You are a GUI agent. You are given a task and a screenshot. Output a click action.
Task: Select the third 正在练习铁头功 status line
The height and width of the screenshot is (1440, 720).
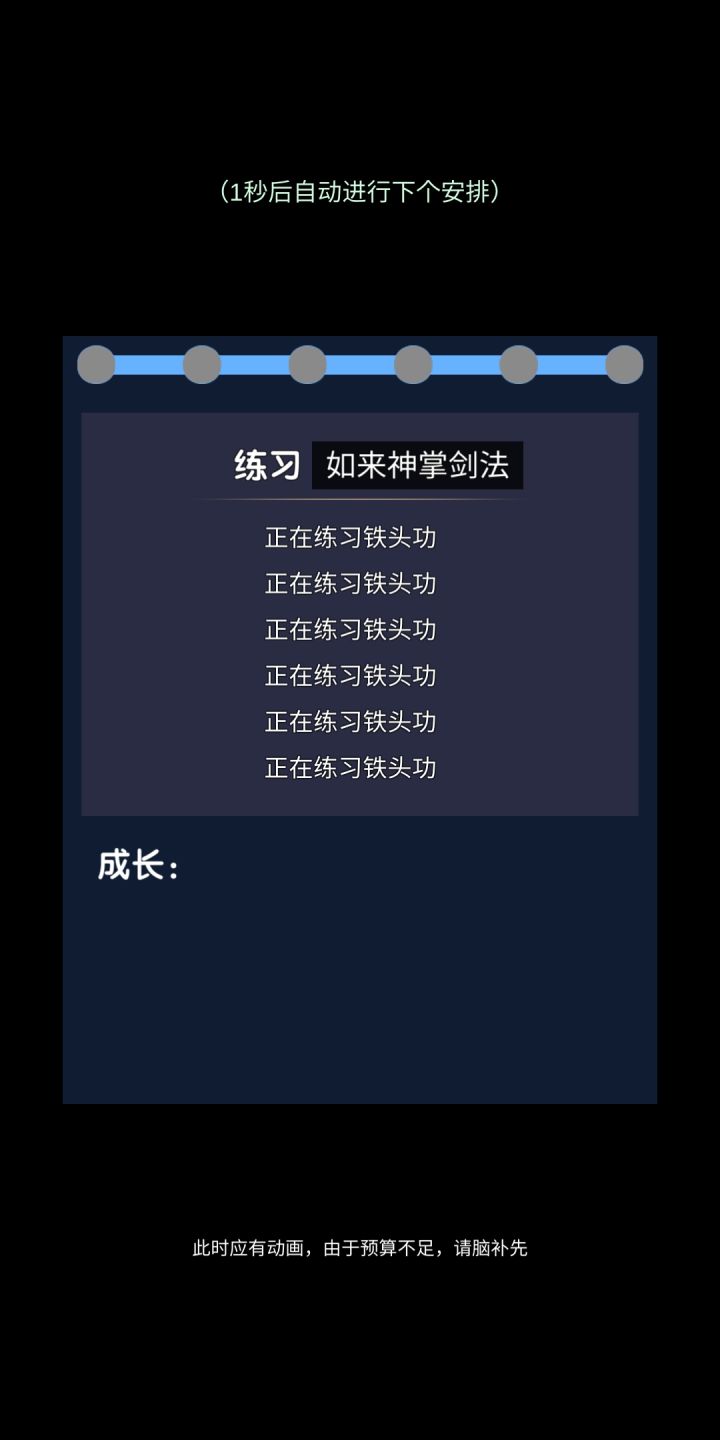[x=352, y=629]
